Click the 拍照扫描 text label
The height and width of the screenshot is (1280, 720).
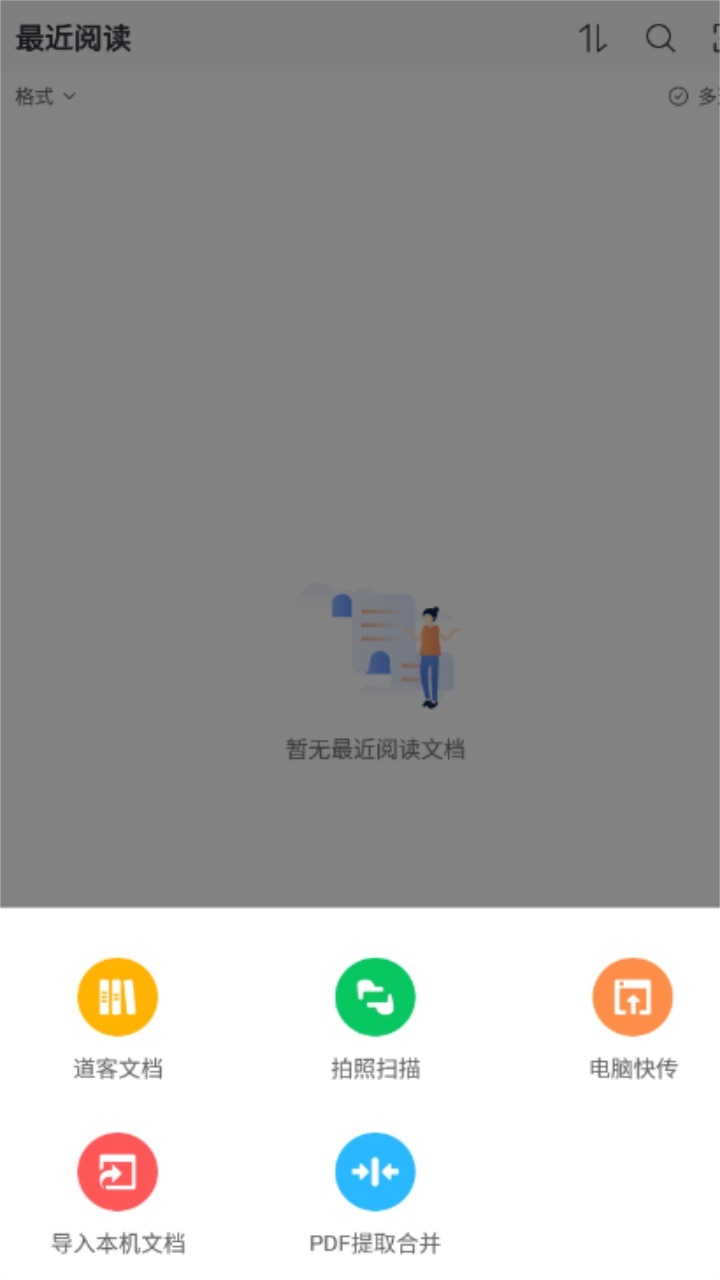click(375, 1069)
